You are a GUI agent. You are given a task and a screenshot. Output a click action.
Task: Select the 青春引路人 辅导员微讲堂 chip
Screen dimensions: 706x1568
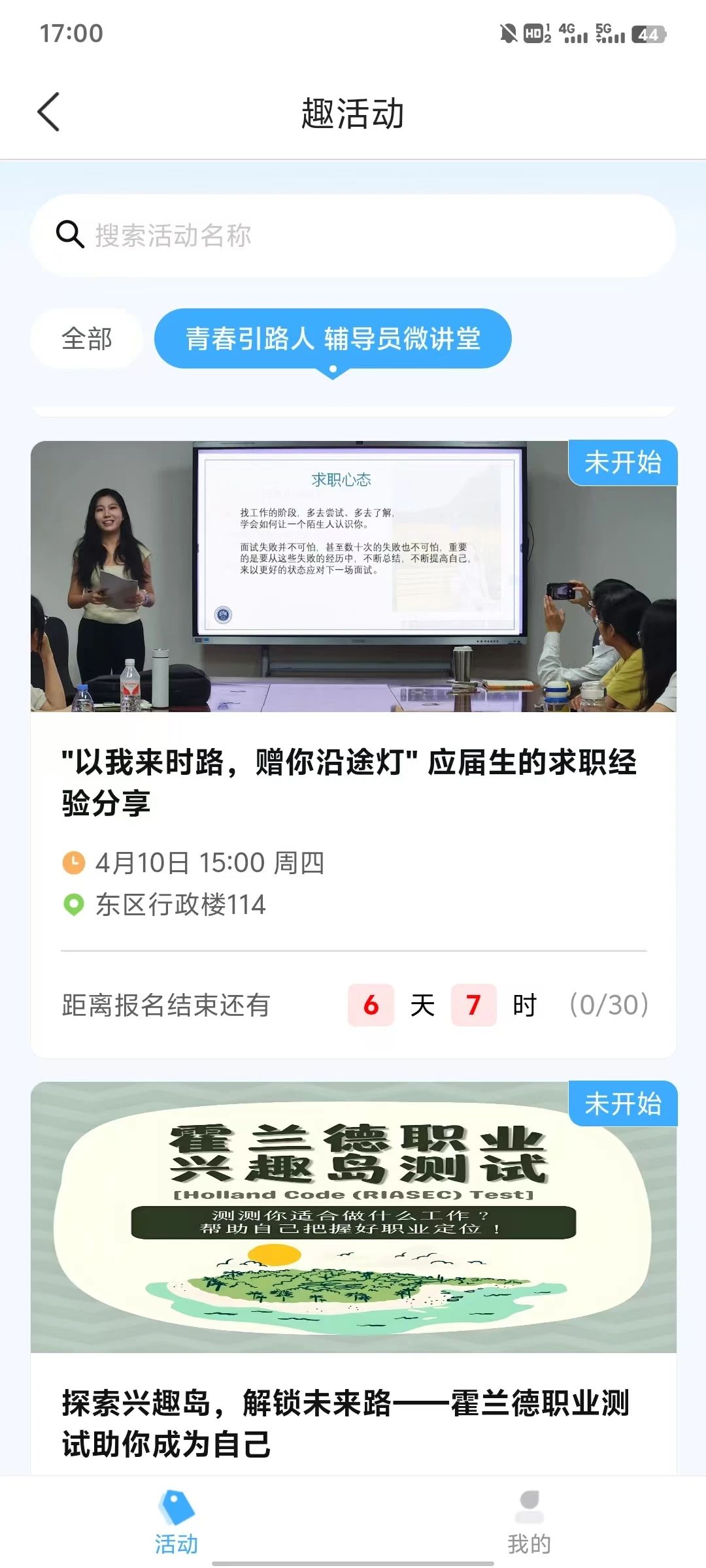(333, 338)
